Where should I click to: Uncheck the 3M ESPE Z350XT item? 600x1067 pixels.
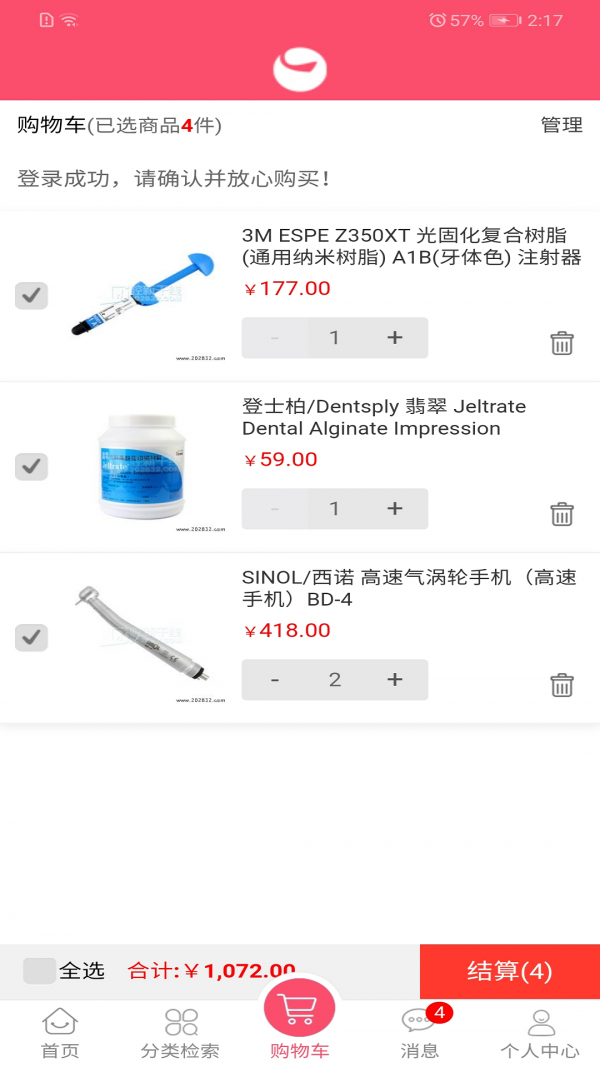point(31,295)
